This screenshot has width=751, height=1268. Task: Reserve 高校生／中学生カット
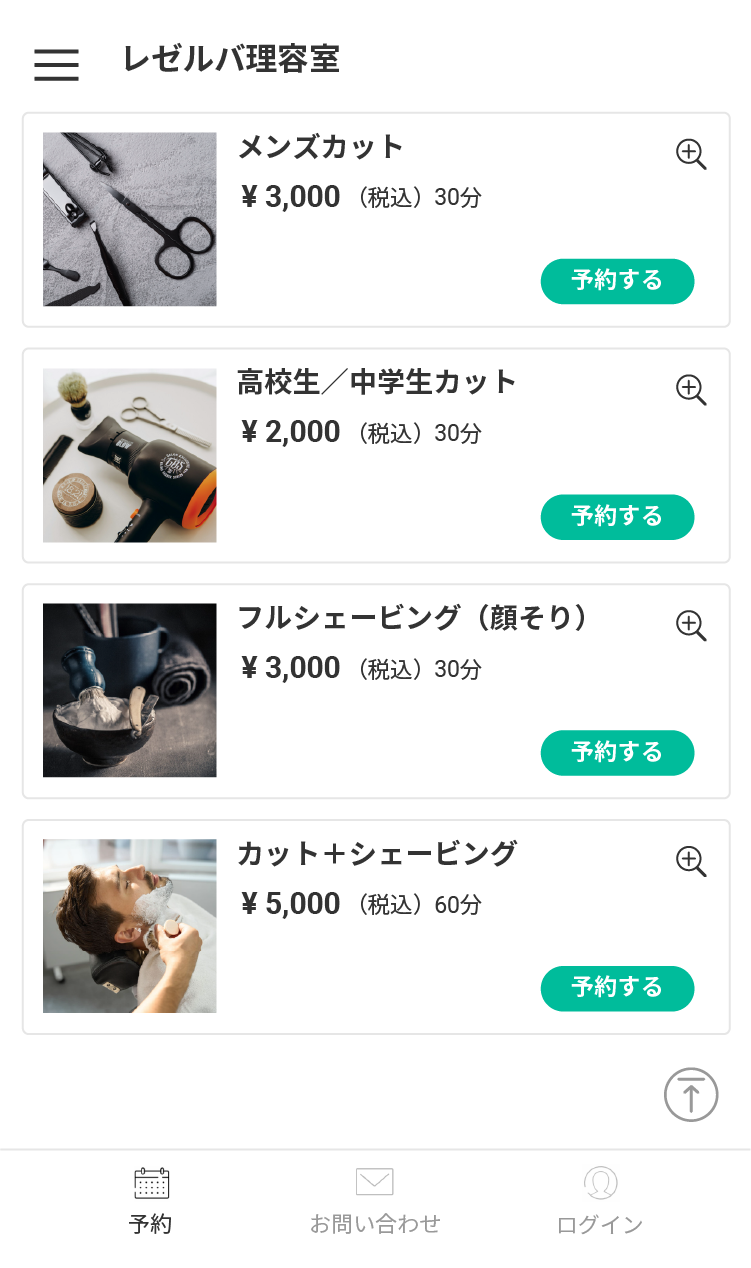(x=617, y=517)
